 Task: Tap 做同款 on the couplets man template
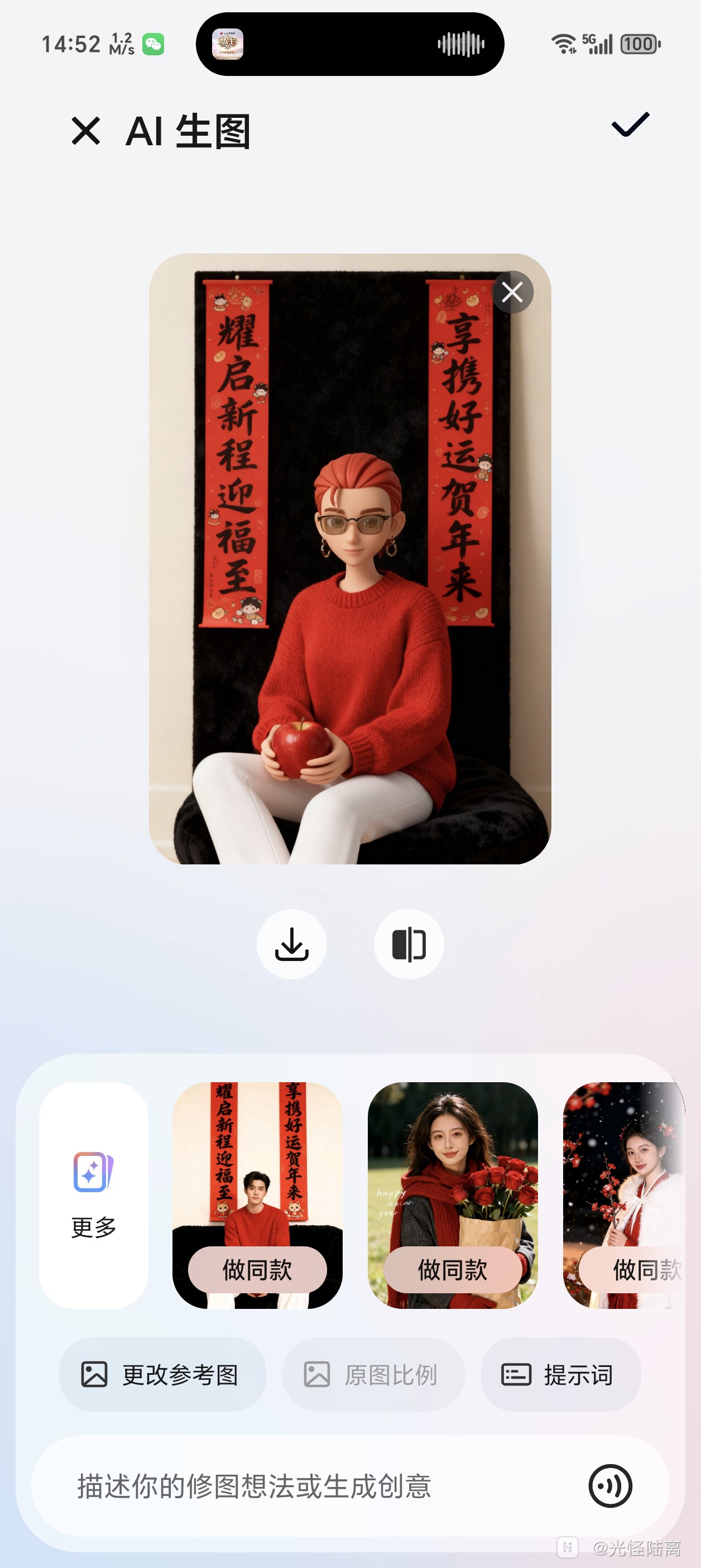[257, 1269]
